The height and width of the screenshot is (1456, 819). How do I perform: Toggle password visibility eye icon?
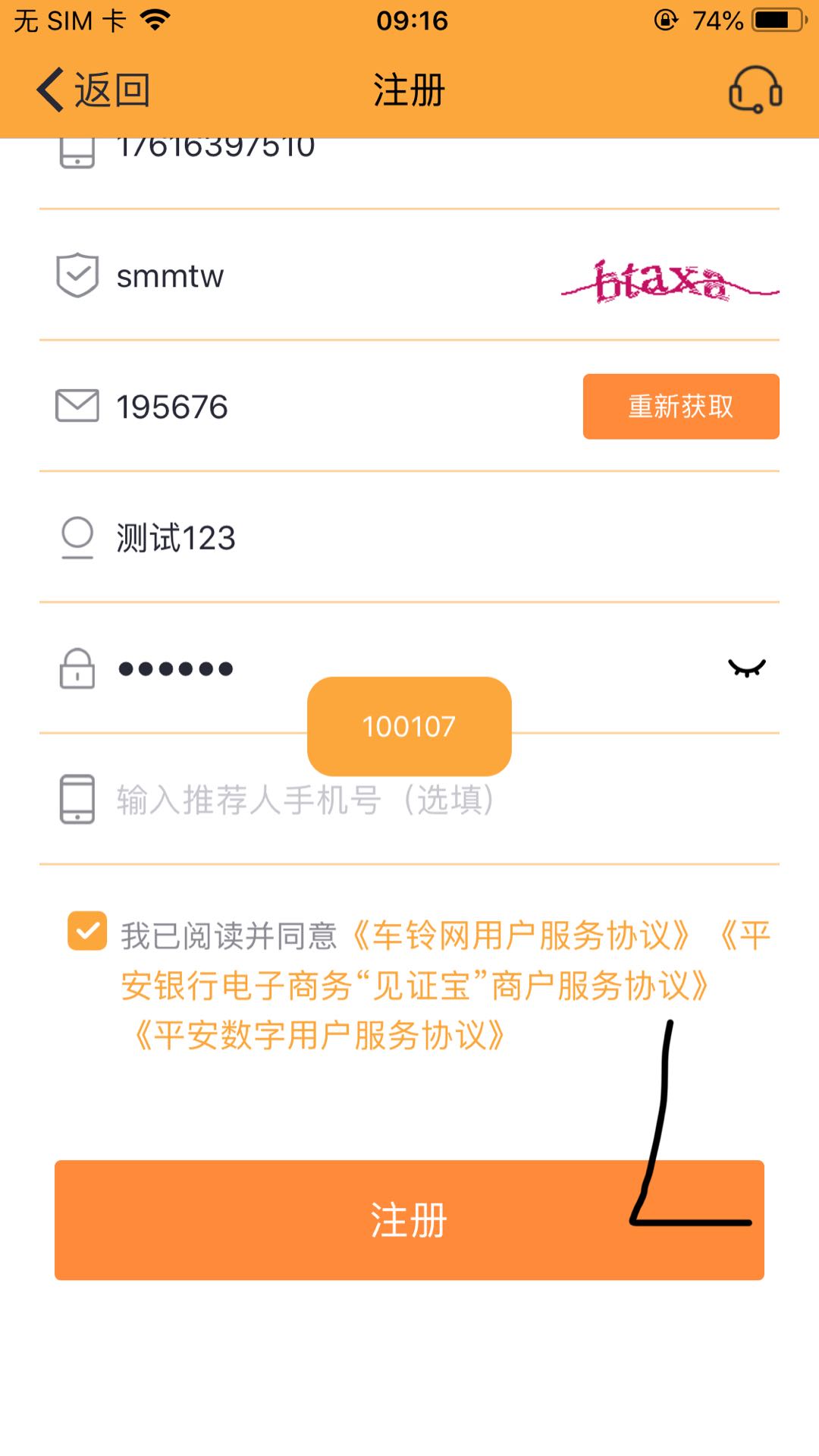pyautogui.click(x=746, y=668)
